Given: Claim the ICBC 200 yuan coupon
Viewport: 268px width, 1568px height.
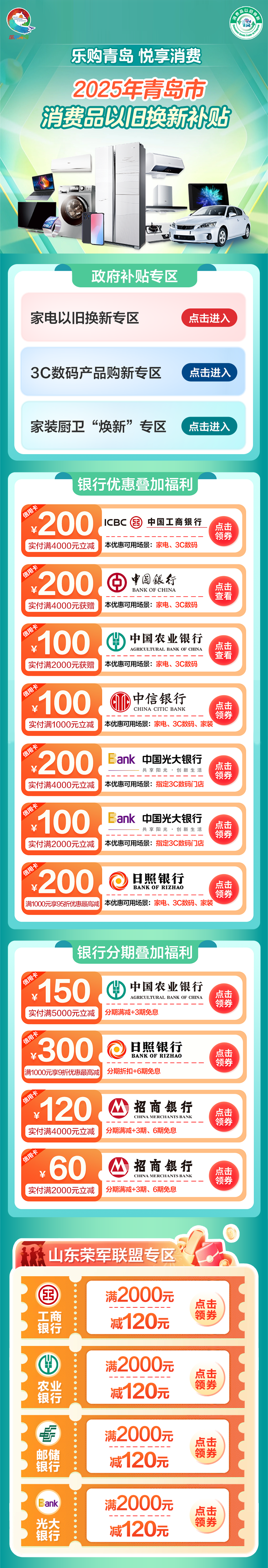Looking at the screenshot, I should (x=224, y=531).
